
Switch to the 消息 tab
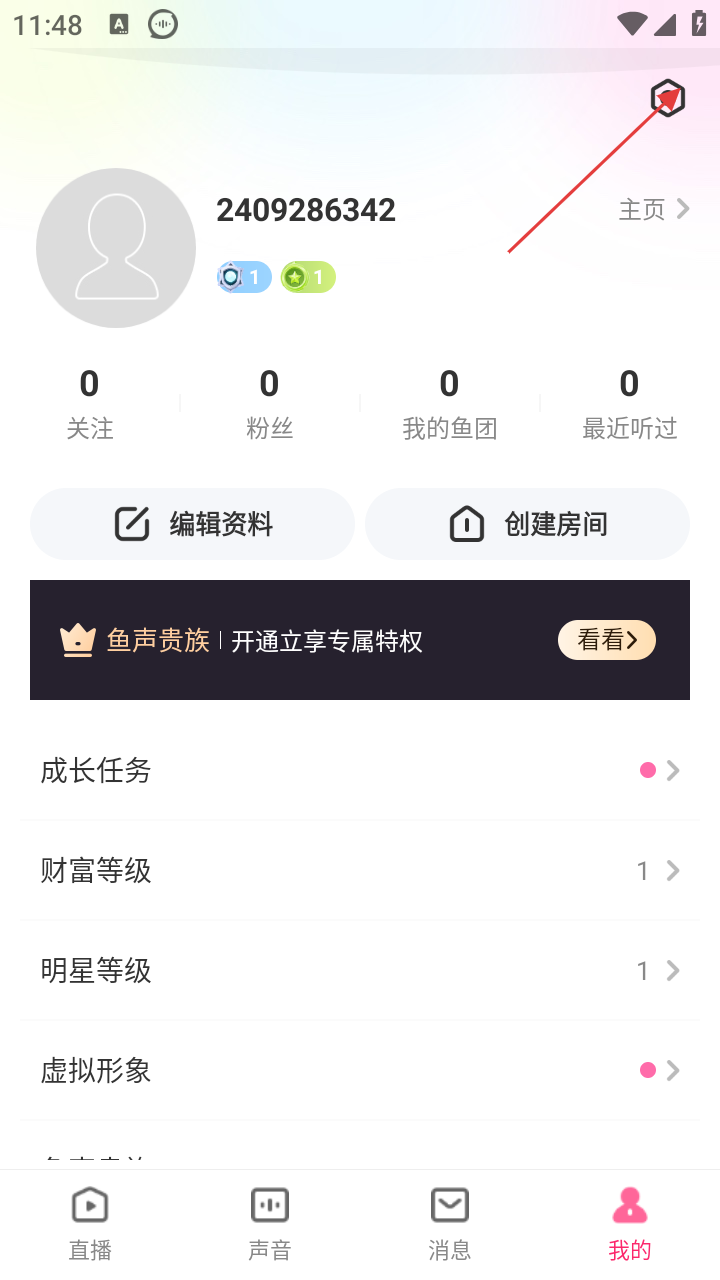450,1224
